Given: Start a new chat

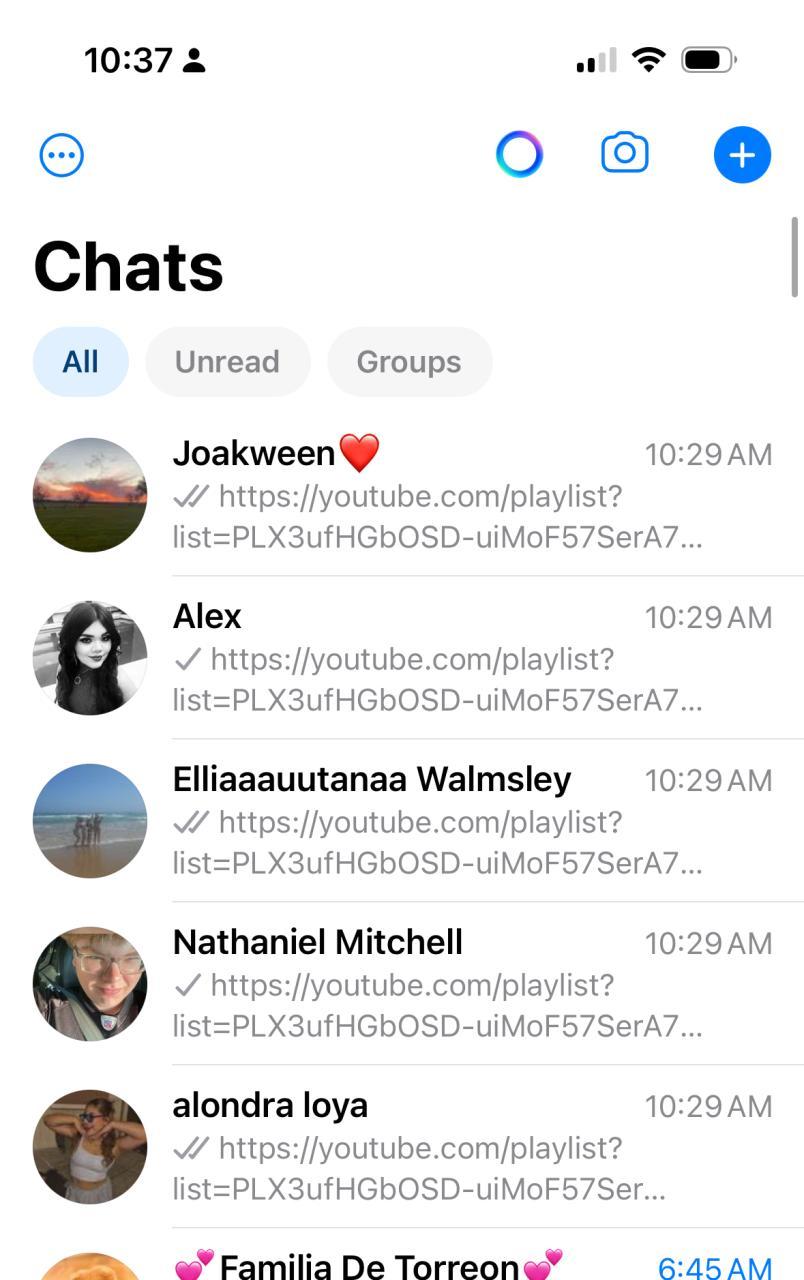Looking at the screenshot, I should 742,155.
